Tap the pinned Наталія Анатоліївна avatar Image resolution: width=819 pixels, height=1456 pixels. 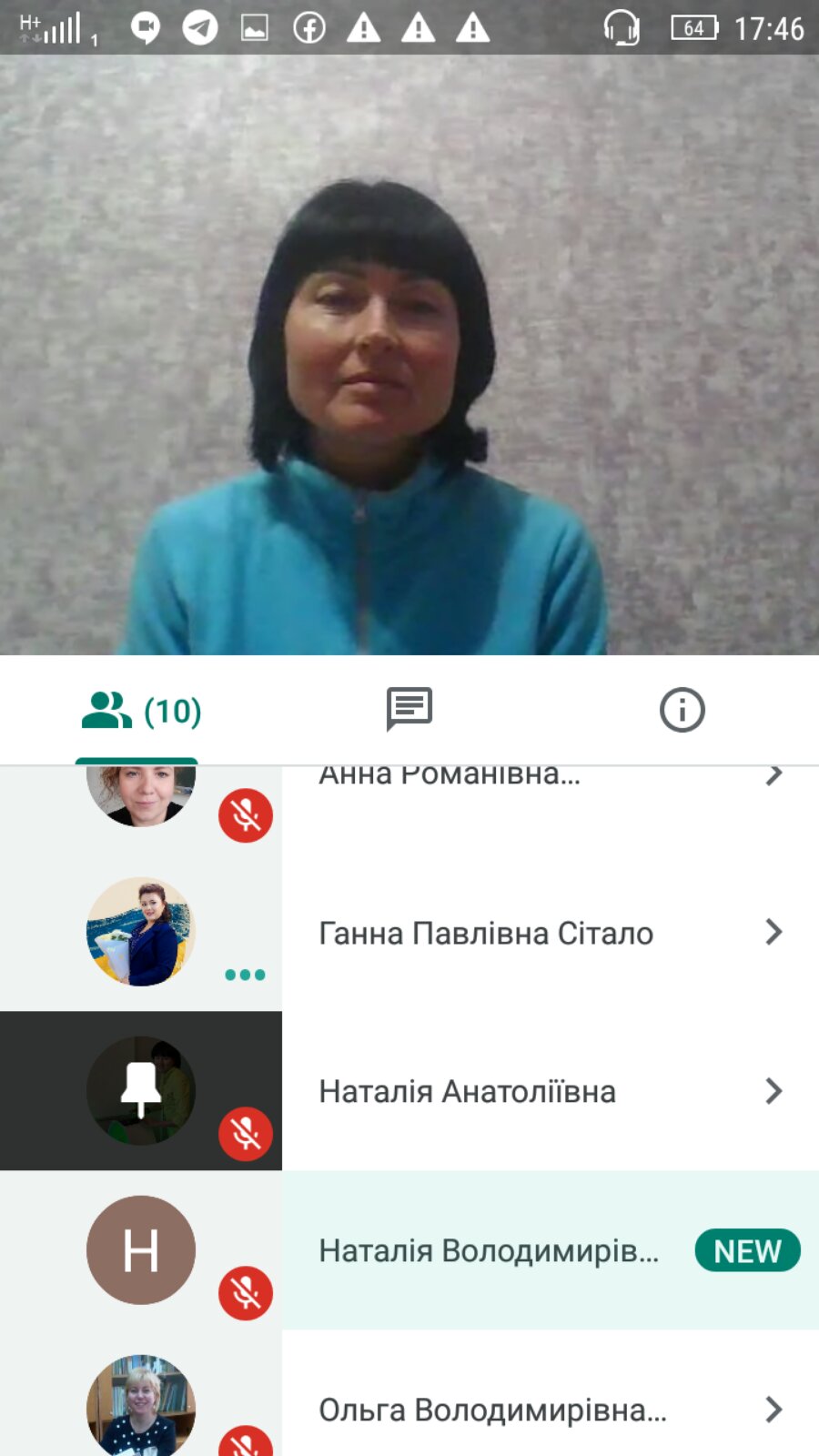[141, 1091]
